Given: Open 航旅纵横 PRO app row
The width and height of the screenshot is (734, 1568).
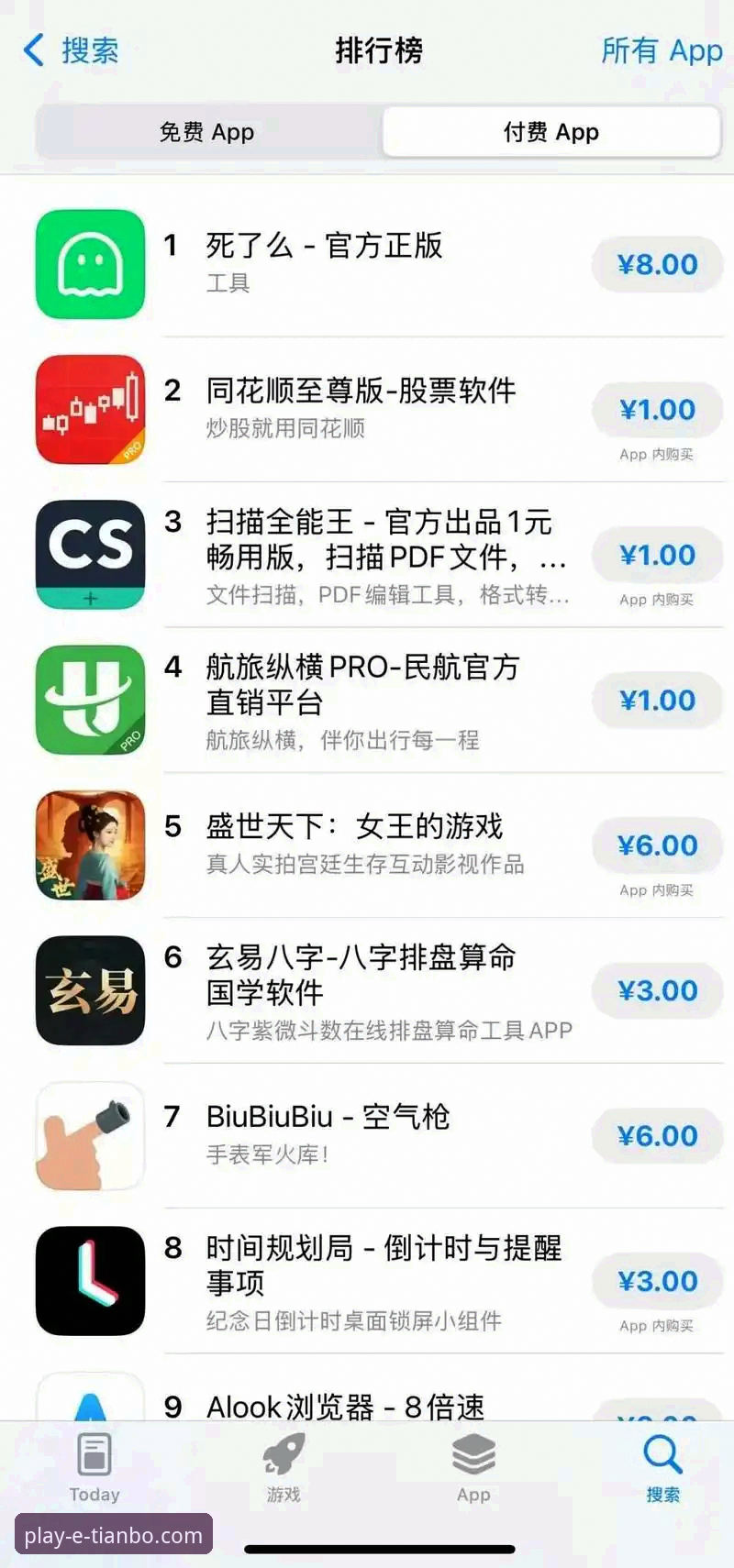Looking at the screenshot, I should point(367,700).
